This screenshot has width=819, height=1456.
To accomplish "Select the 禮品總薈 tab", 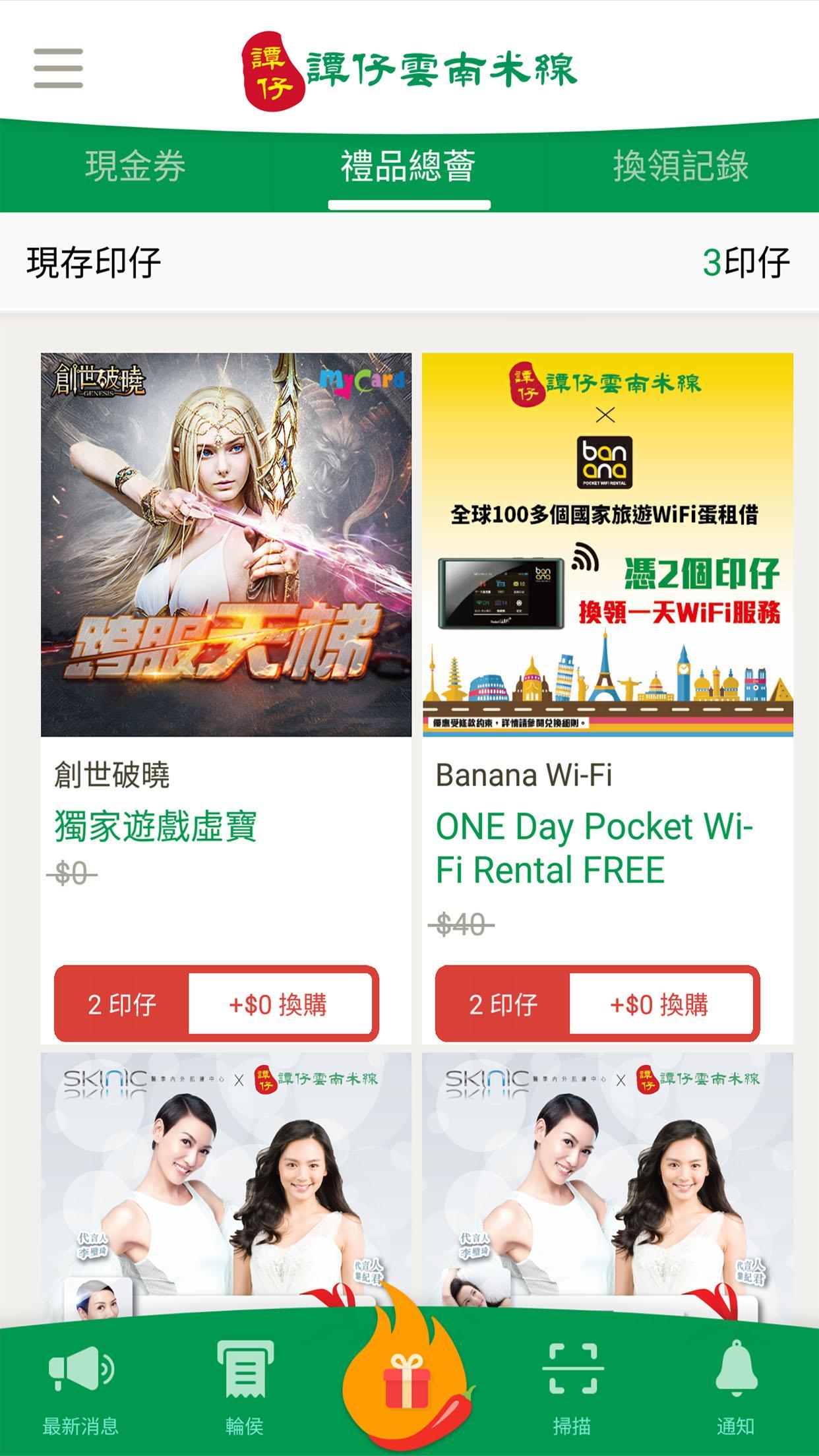I will (x=409, y=166).
